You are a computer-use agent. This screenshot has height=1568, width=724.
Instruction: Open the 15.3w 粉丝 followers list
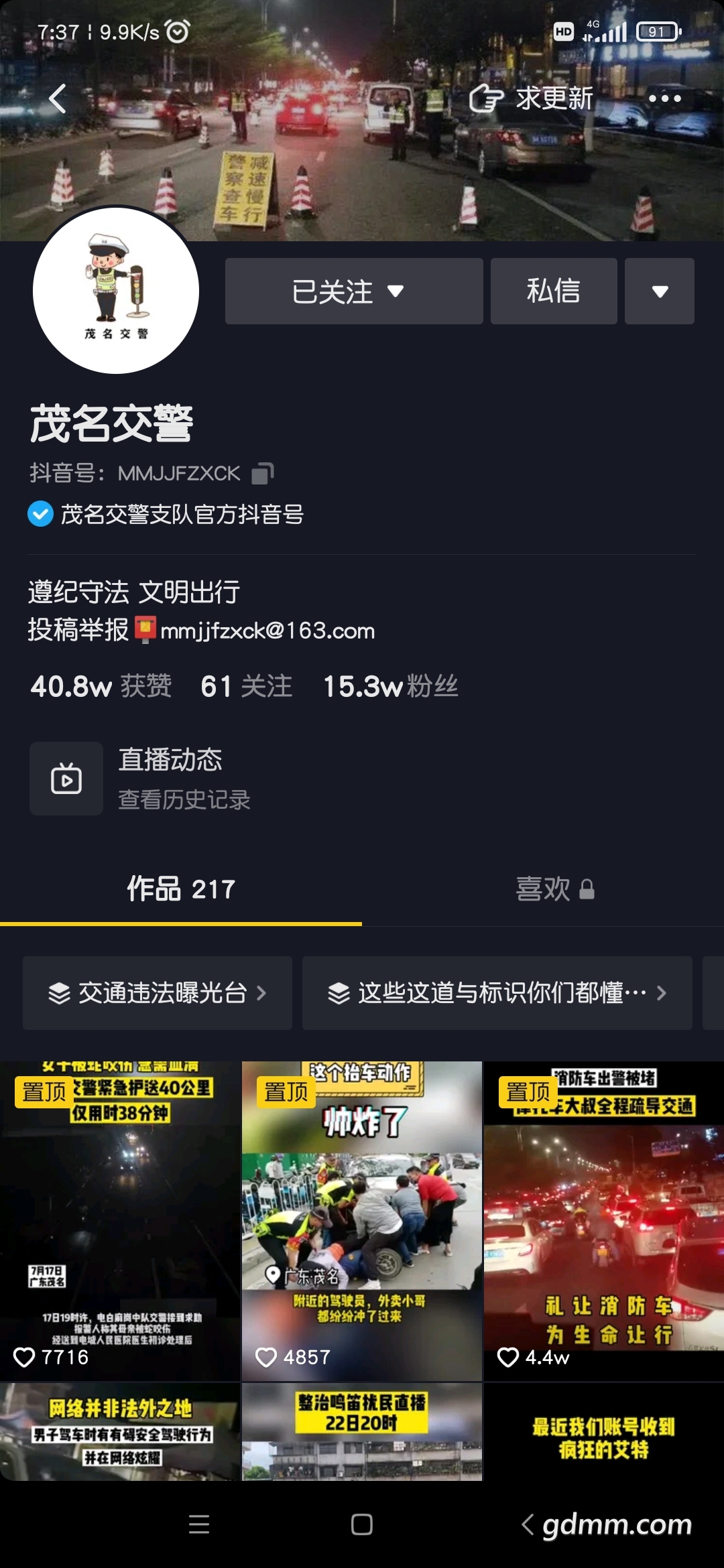click(x=391, y=686)
